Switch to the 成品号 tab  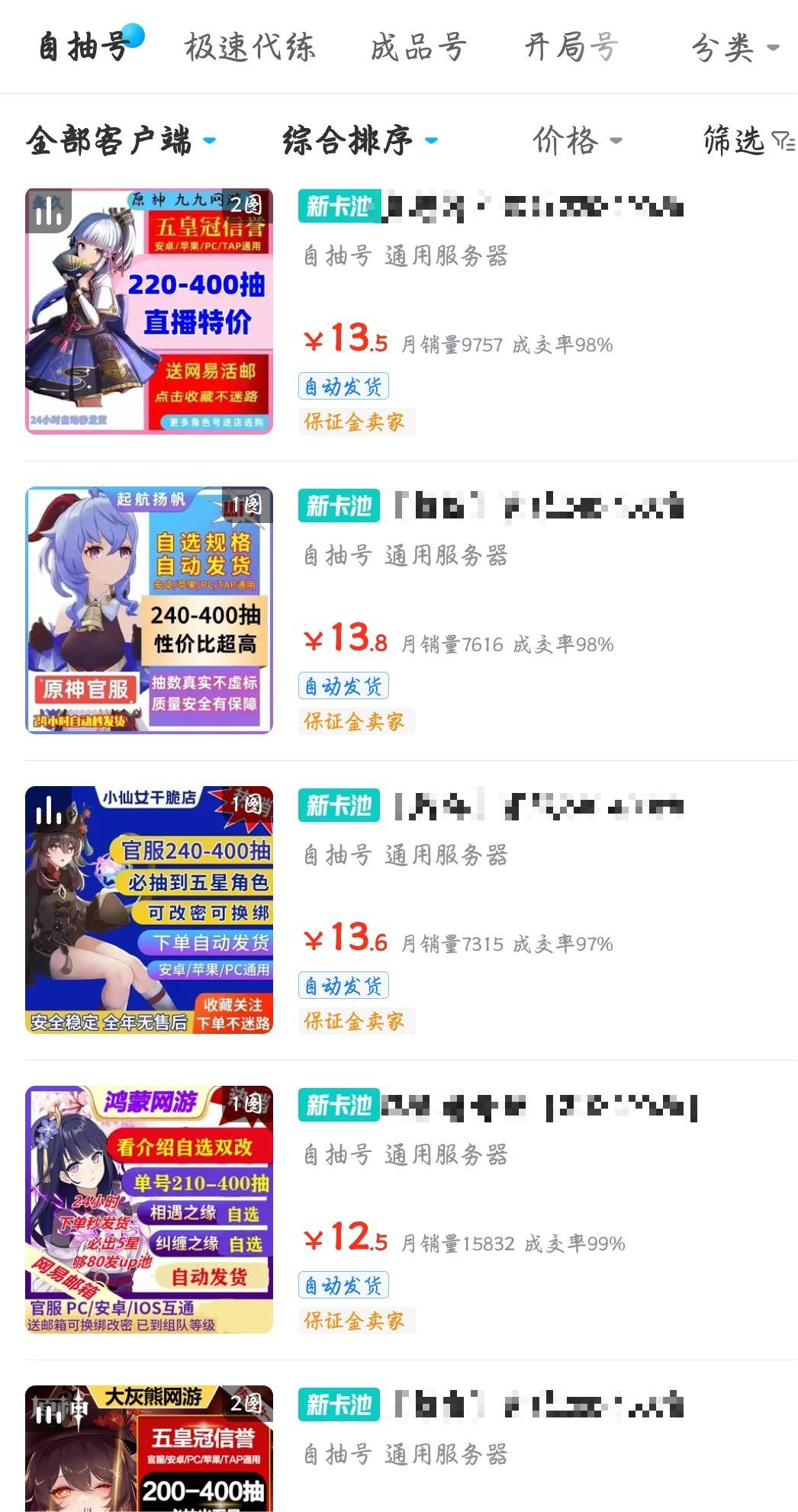pyautogui.click(x=418, y=47)
